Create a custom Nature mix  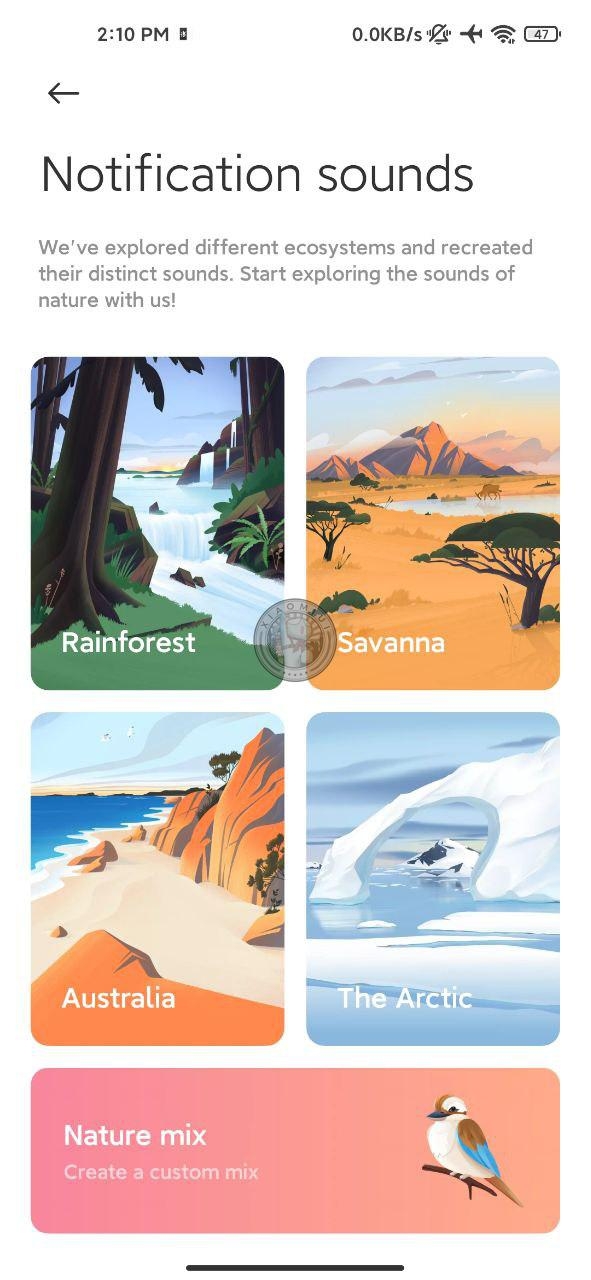(x=295, y=1150)
